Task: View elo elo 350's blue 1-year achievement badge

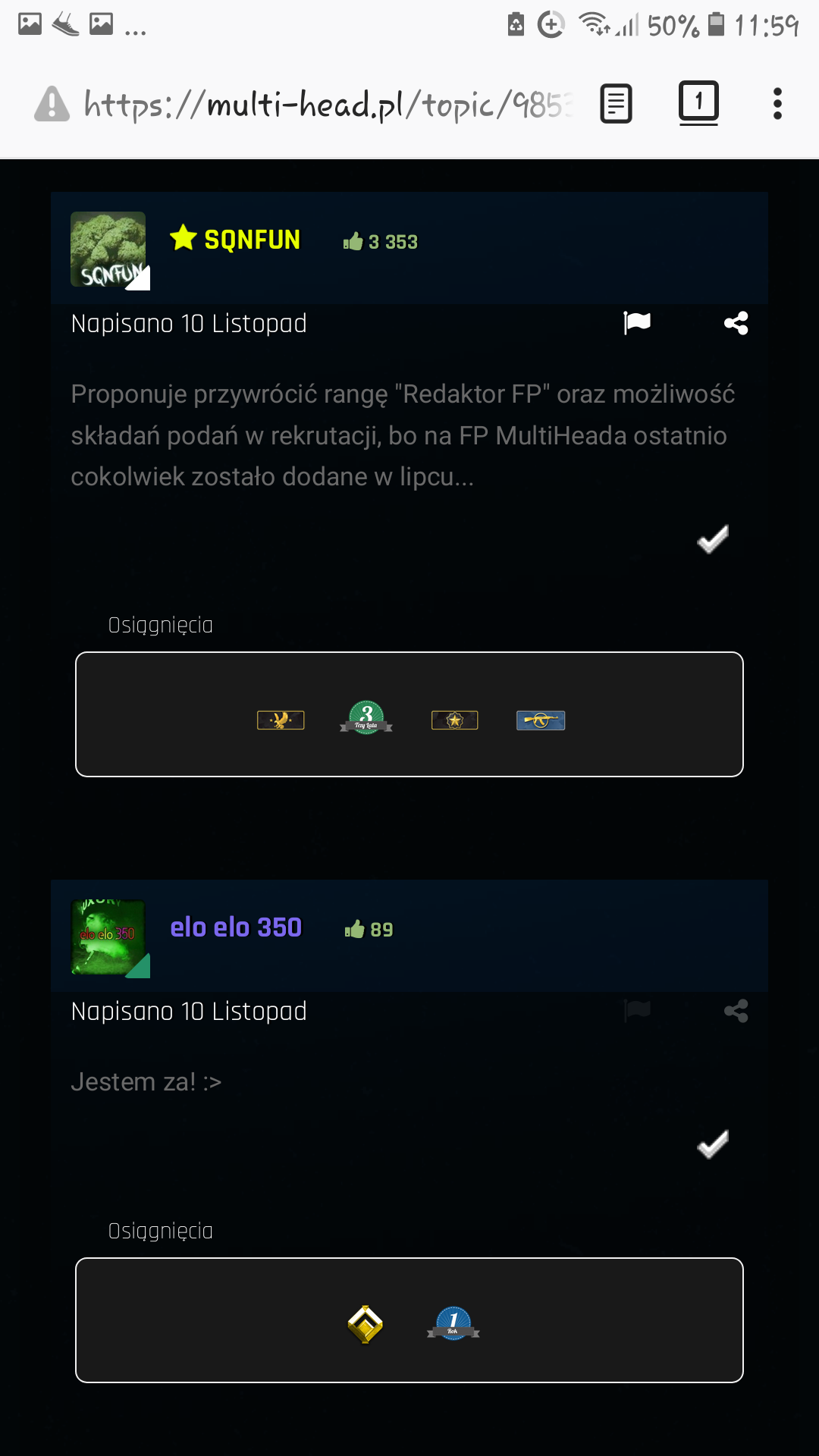Action: click(453, 1324)
